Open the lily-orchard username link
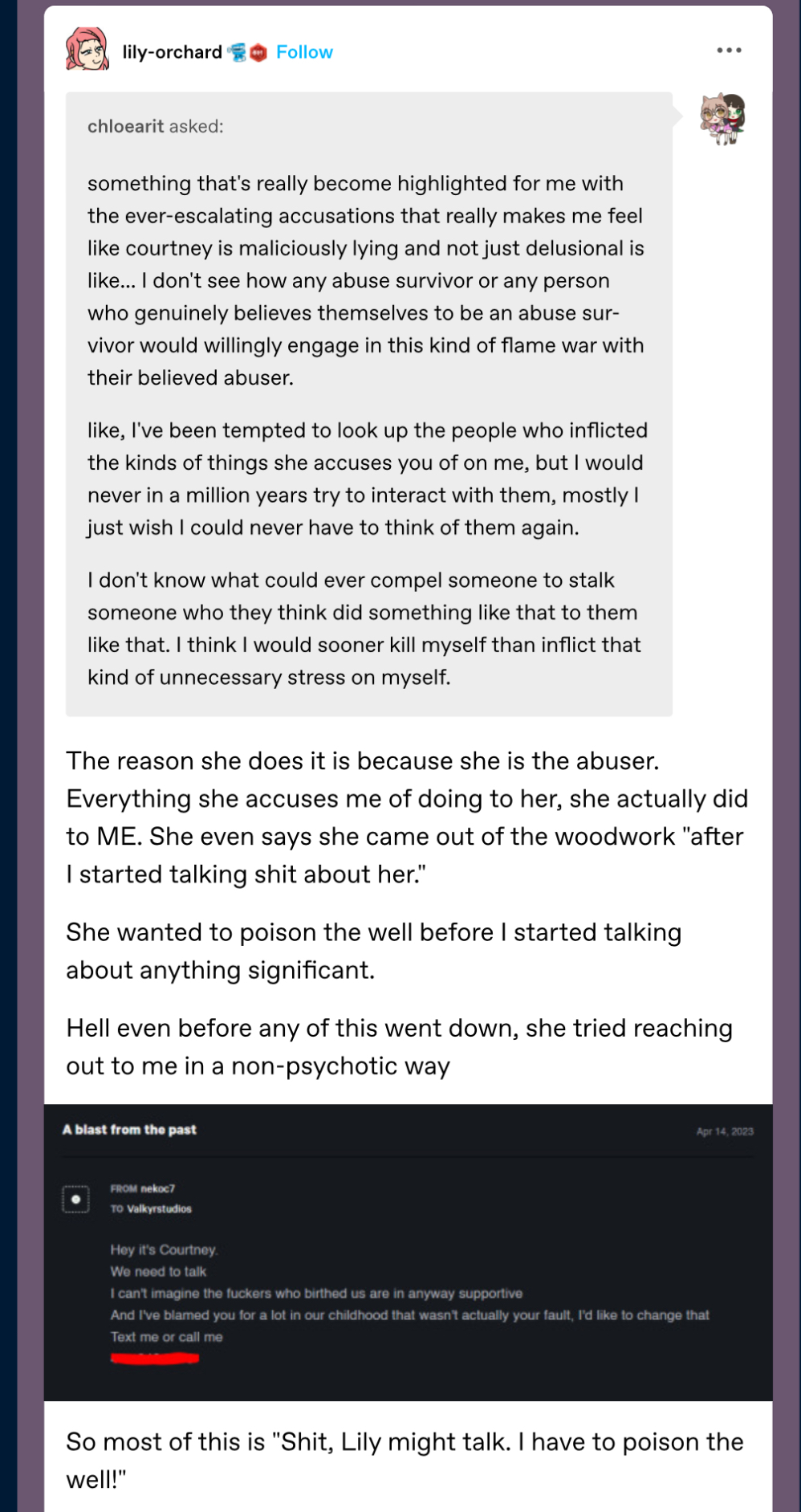This screenshot has width=801, height=1512. [172, 52]
